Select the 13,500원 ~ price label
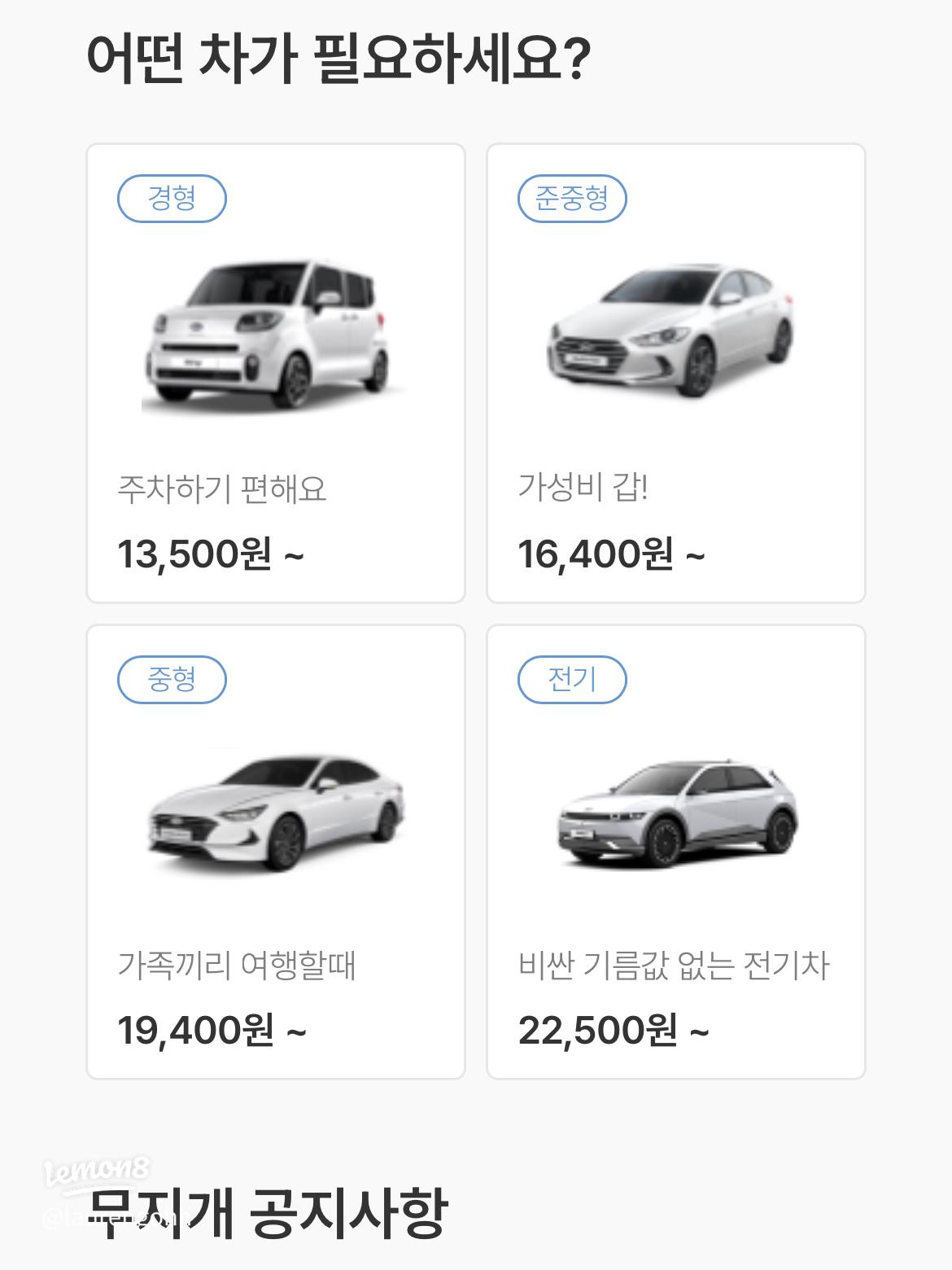This screenshot has width=952, height=1270. (212, 554)
